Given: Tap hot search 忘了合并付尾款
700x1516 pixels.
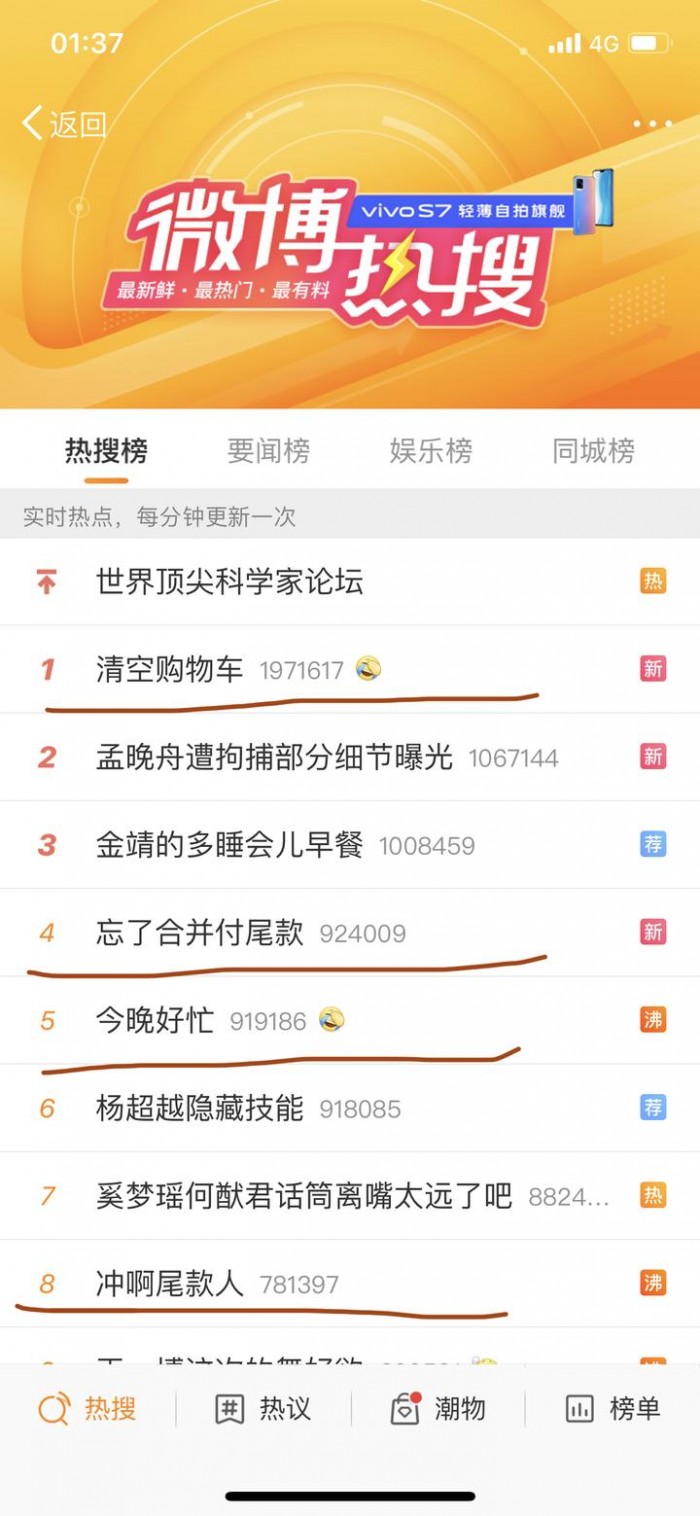Looking at the screenshot, I should (200, 933).
